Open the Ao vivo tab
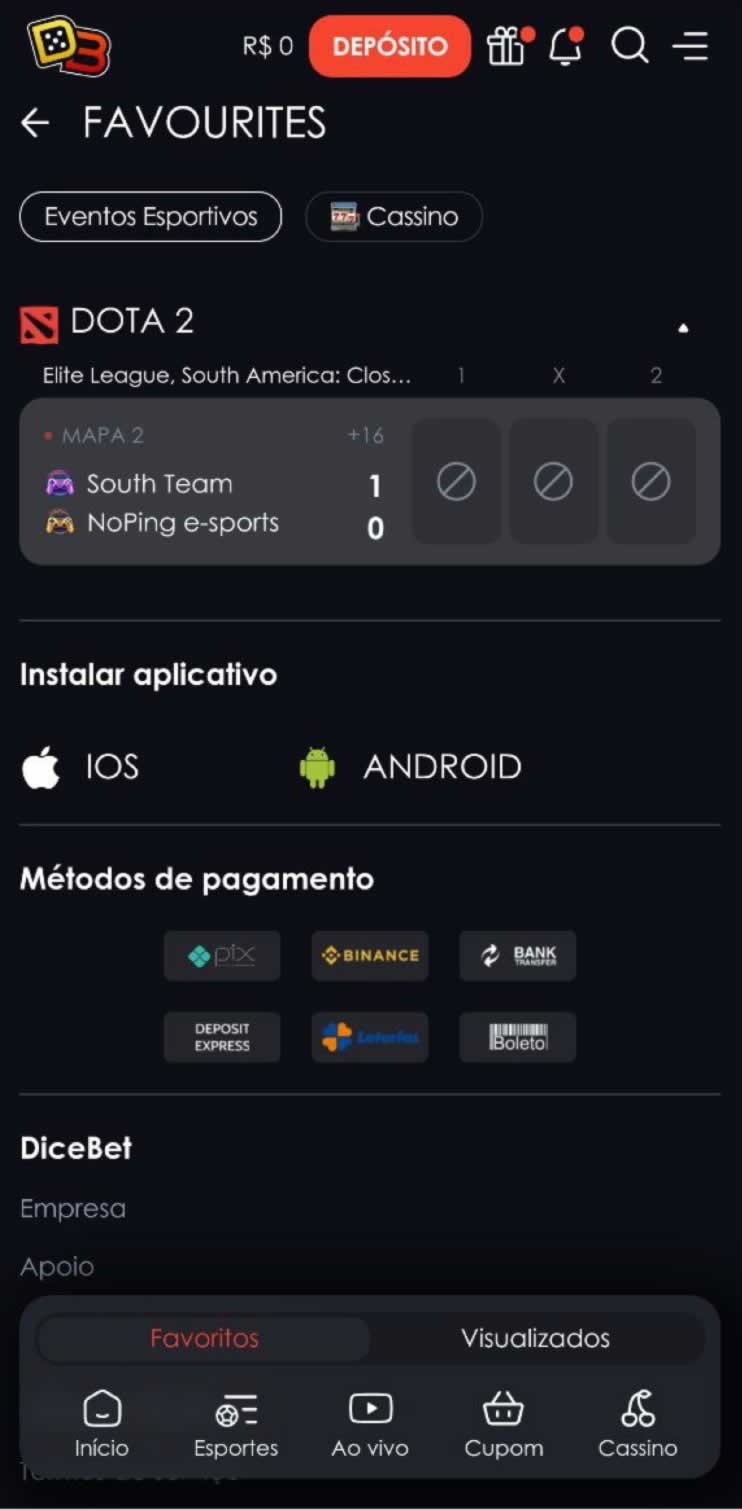The height and width of the screenshot is (1510, 742). point(370,1424)
